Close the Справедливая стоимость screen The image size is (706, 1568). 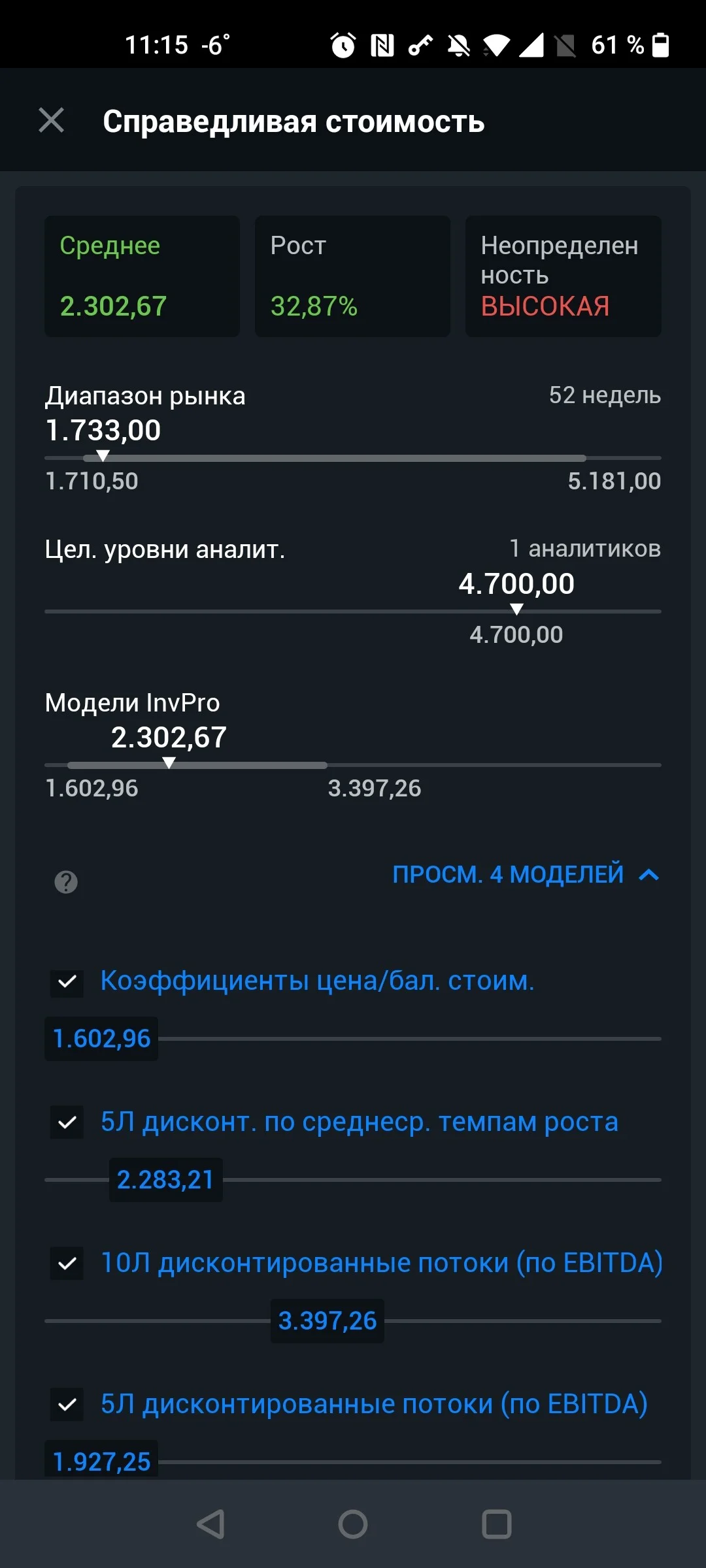coord(51,120)
